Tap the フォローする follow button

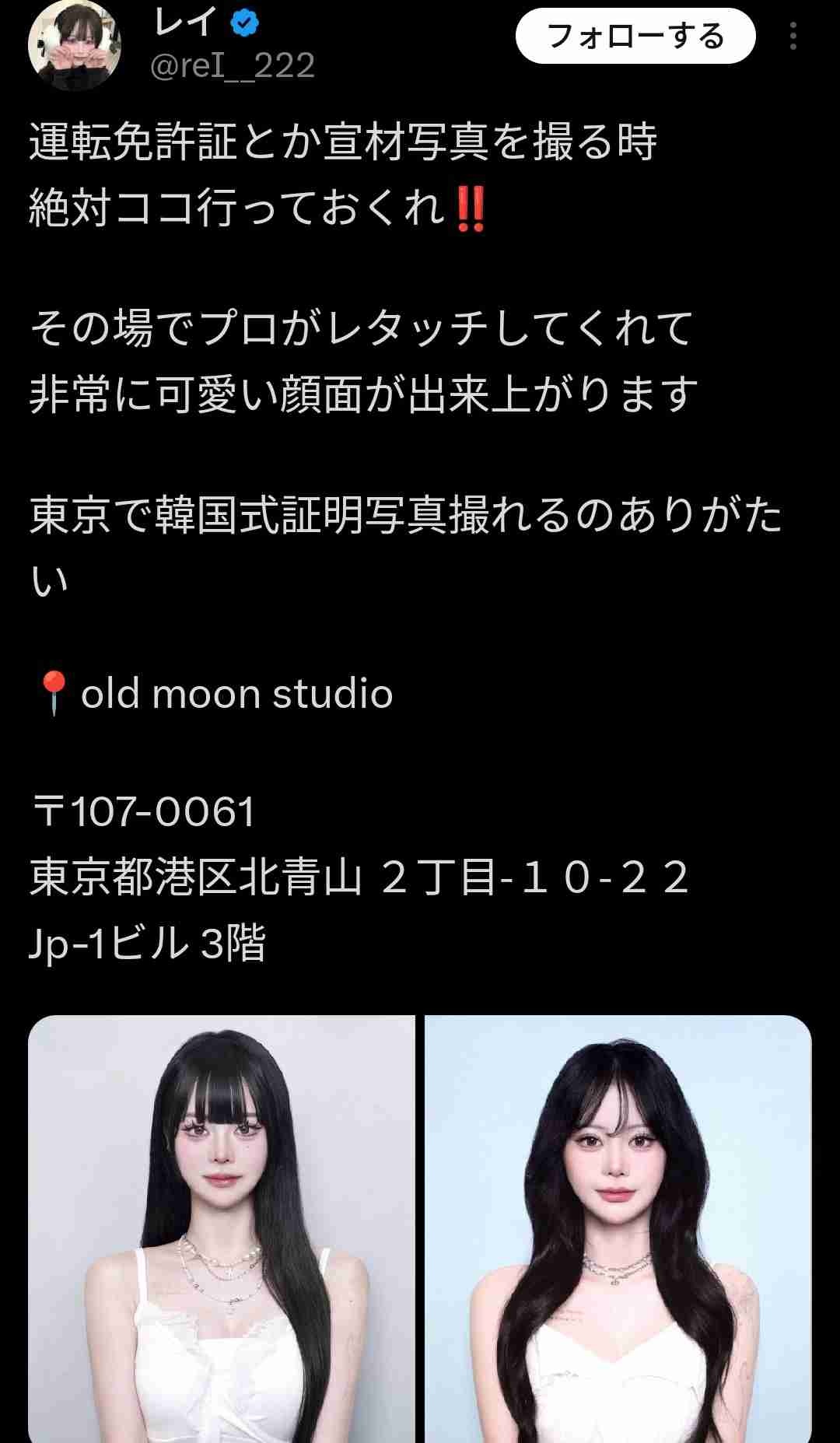click(x=635, y=36)
